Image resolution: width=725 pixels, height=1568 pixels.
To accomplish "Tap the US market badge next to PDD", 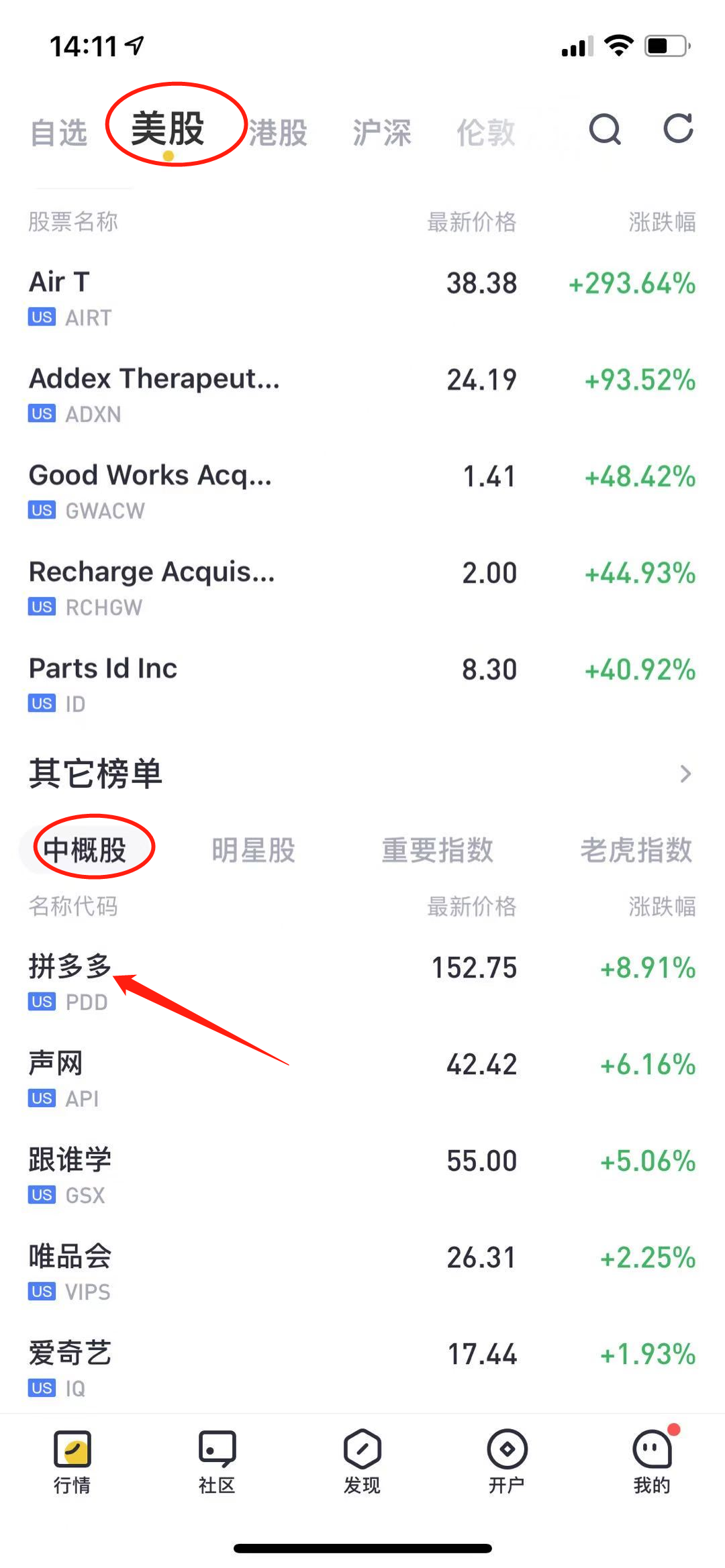I will pos(41,1002).
